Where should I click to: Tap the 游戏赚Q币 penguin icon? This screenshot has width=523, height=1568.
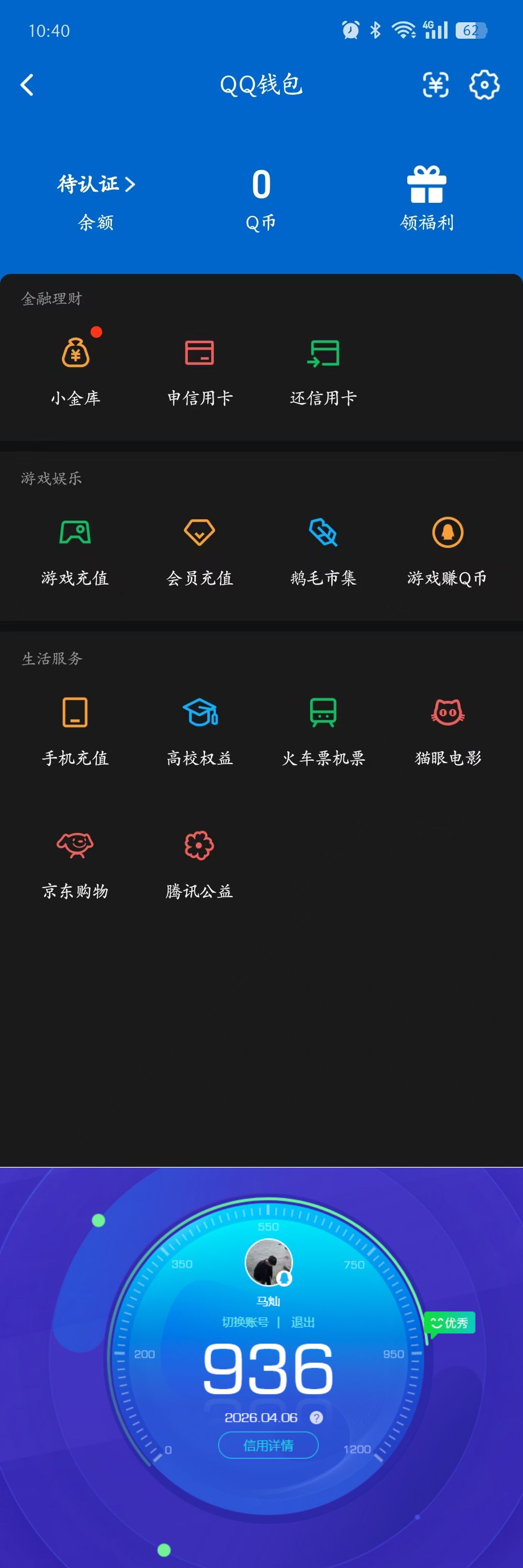(x=447, y=534)
